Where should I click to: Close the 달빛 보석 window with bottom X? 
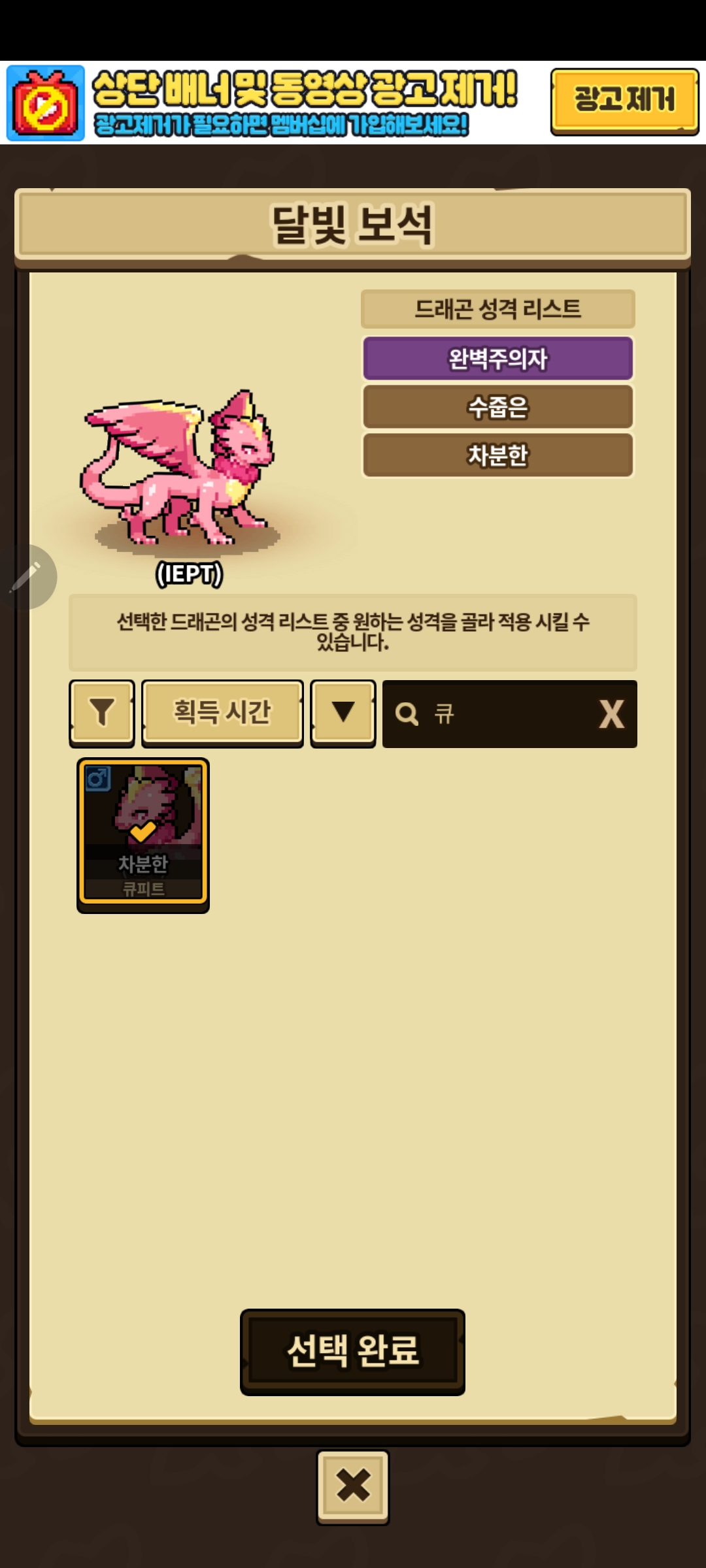(353, 1488)
